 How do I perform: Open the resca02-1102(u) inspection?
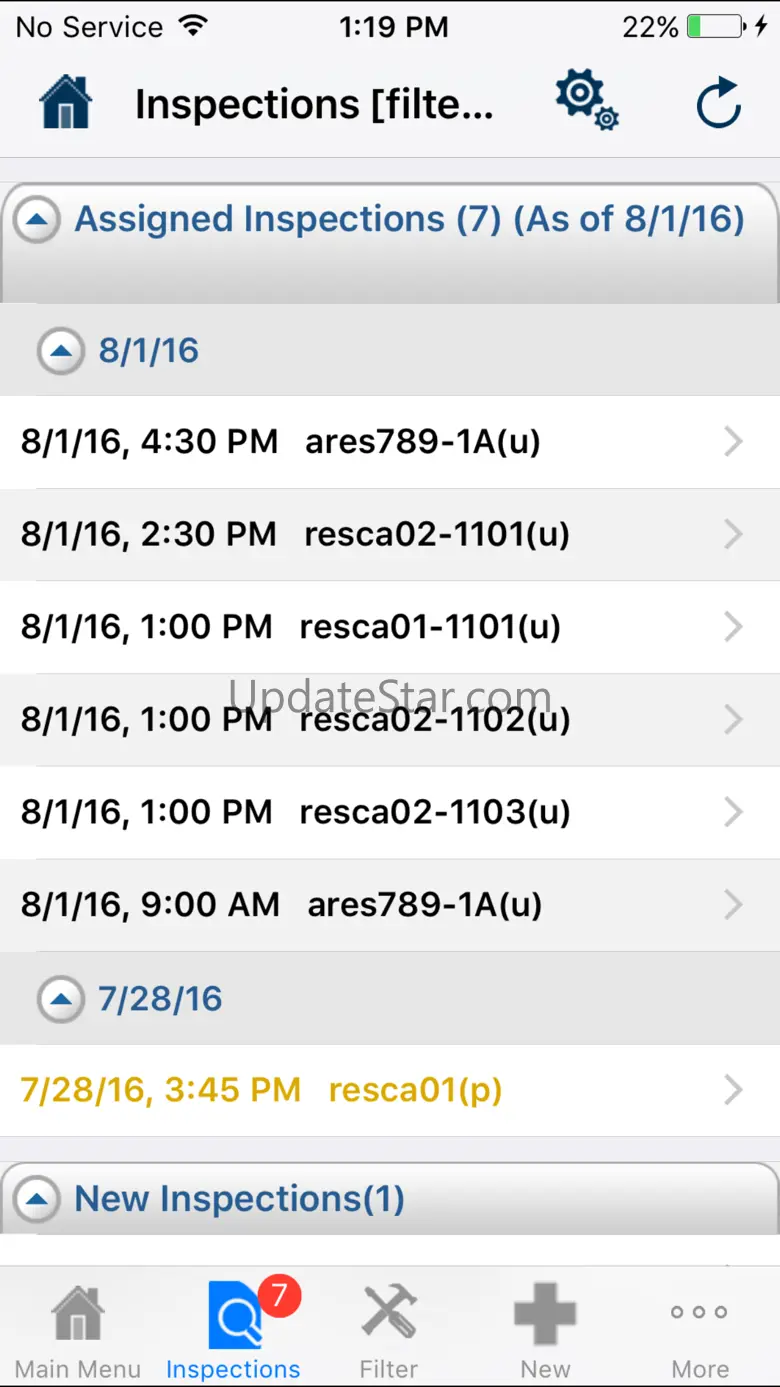click(390, 719)
